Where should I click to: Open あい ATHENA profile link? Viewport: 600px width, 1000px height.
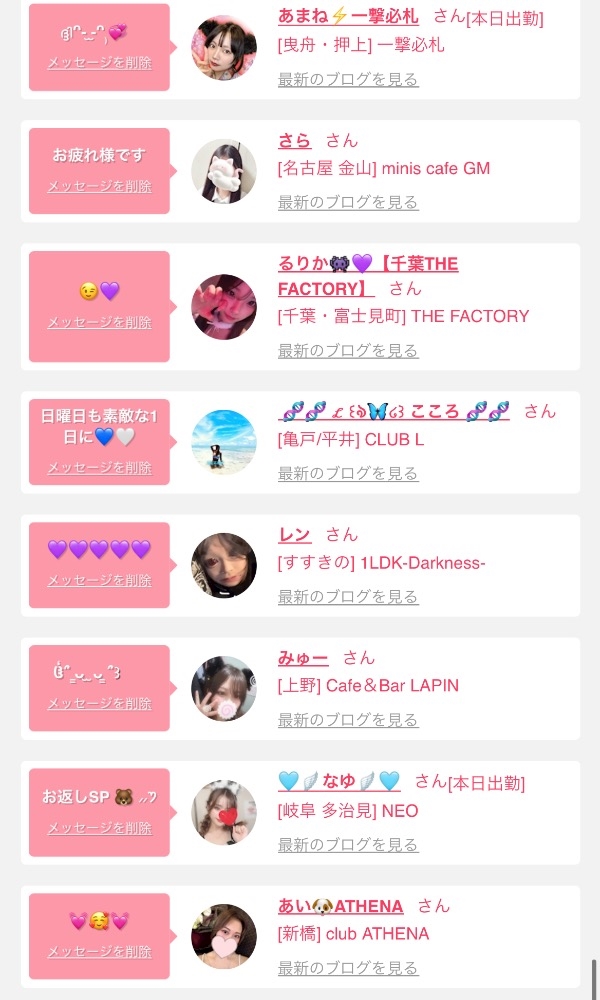(340, 906)
